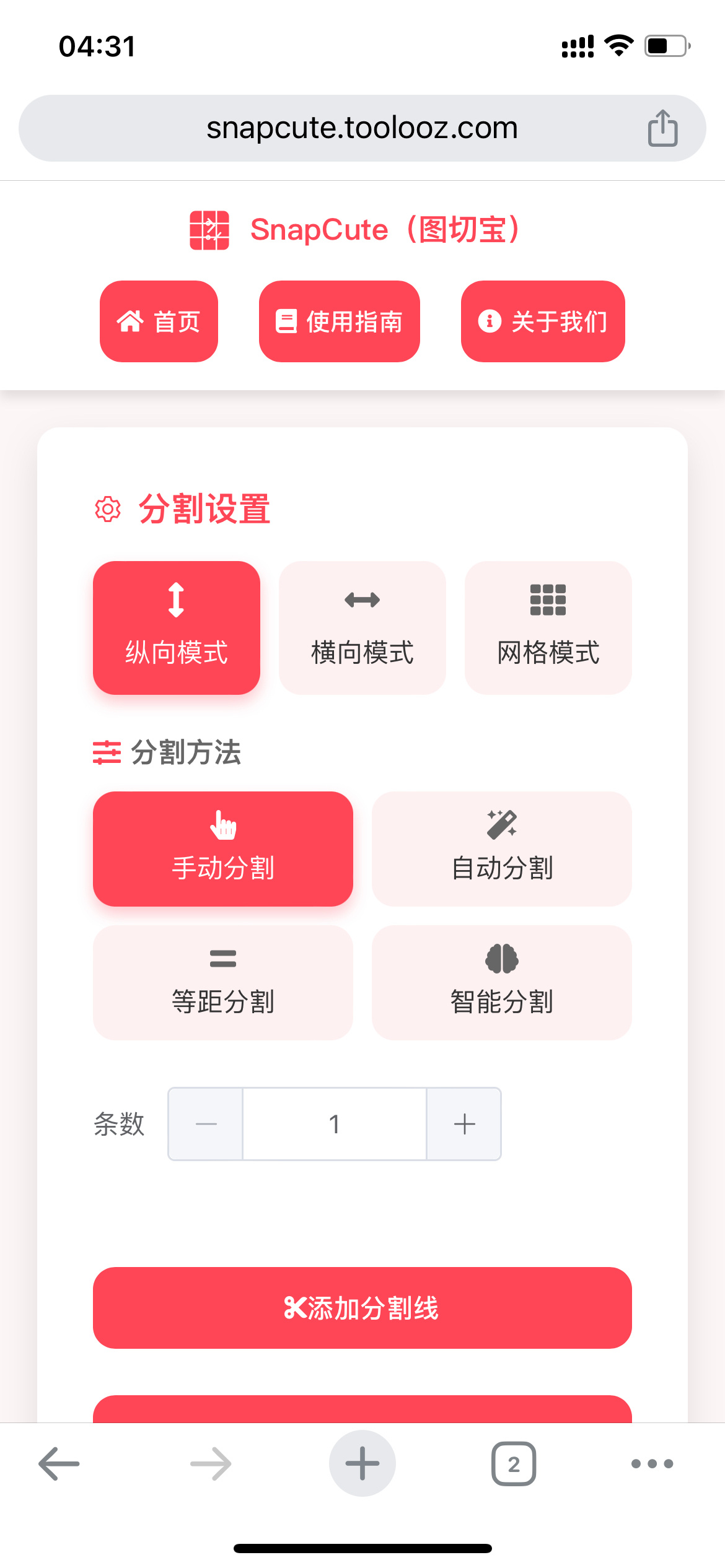Increase the 条数 count
Viewport: 725px width, 1568px height.
(464, 1124)
